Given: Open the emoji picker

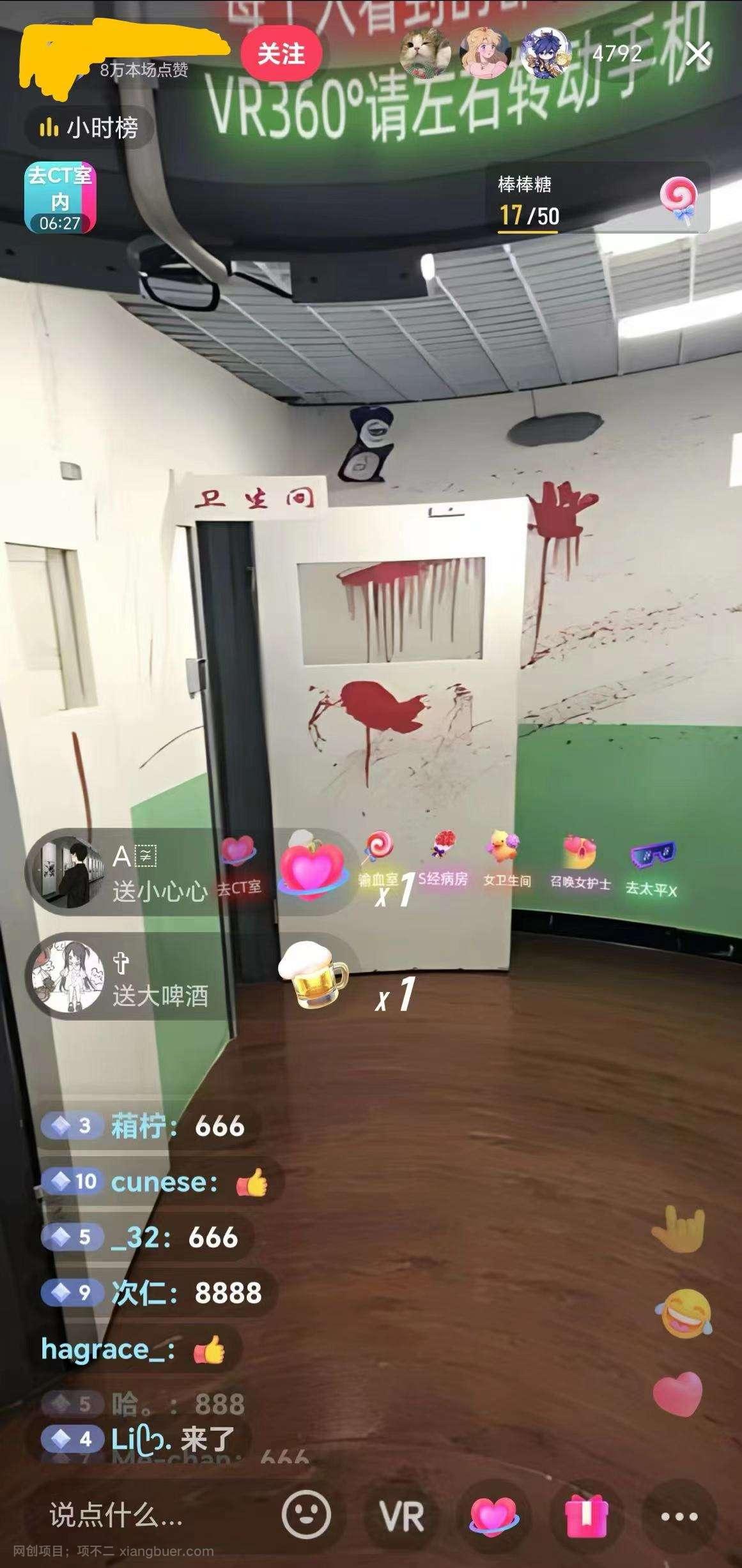Looking at the screenshot, I should 307,1516.
